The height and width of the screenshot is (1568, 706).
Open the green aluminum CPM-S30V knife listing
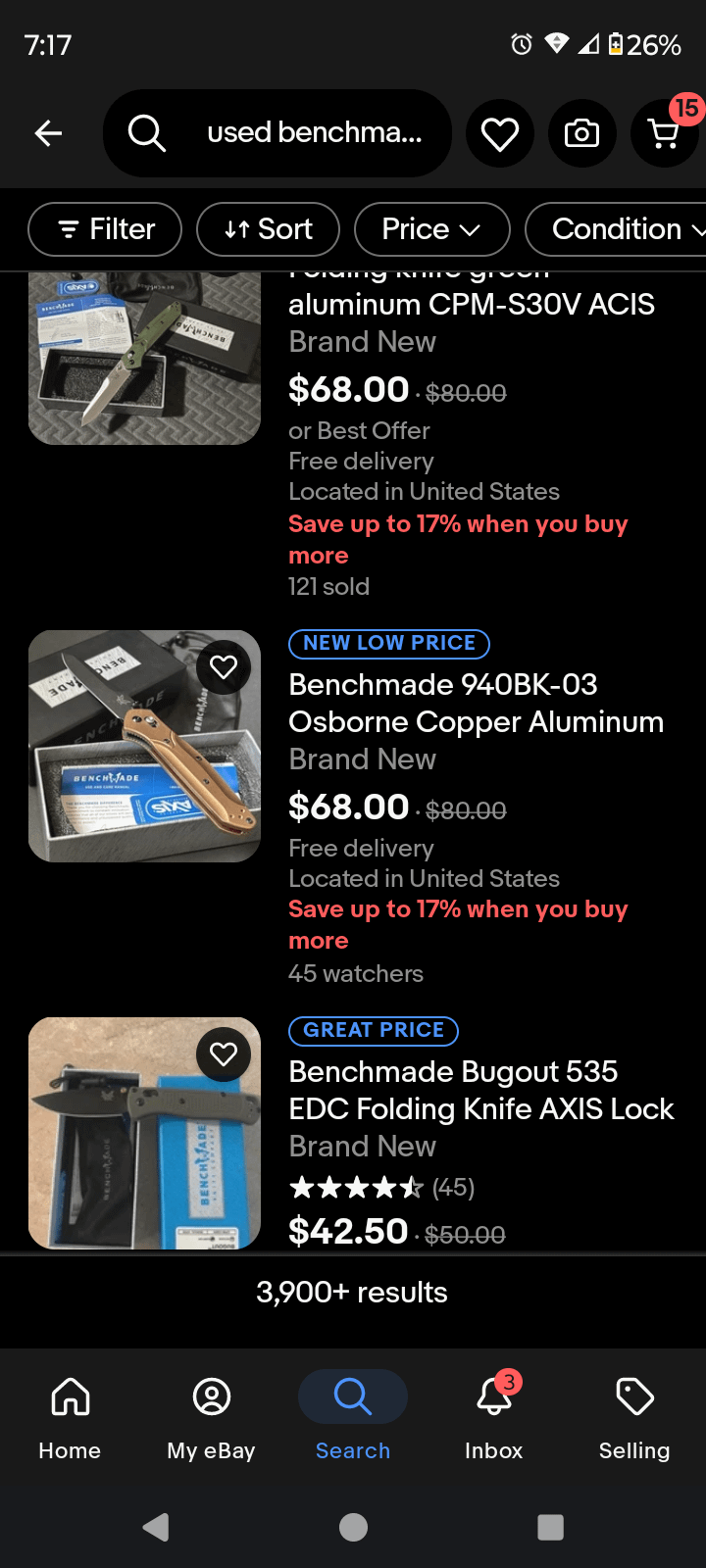471,305
